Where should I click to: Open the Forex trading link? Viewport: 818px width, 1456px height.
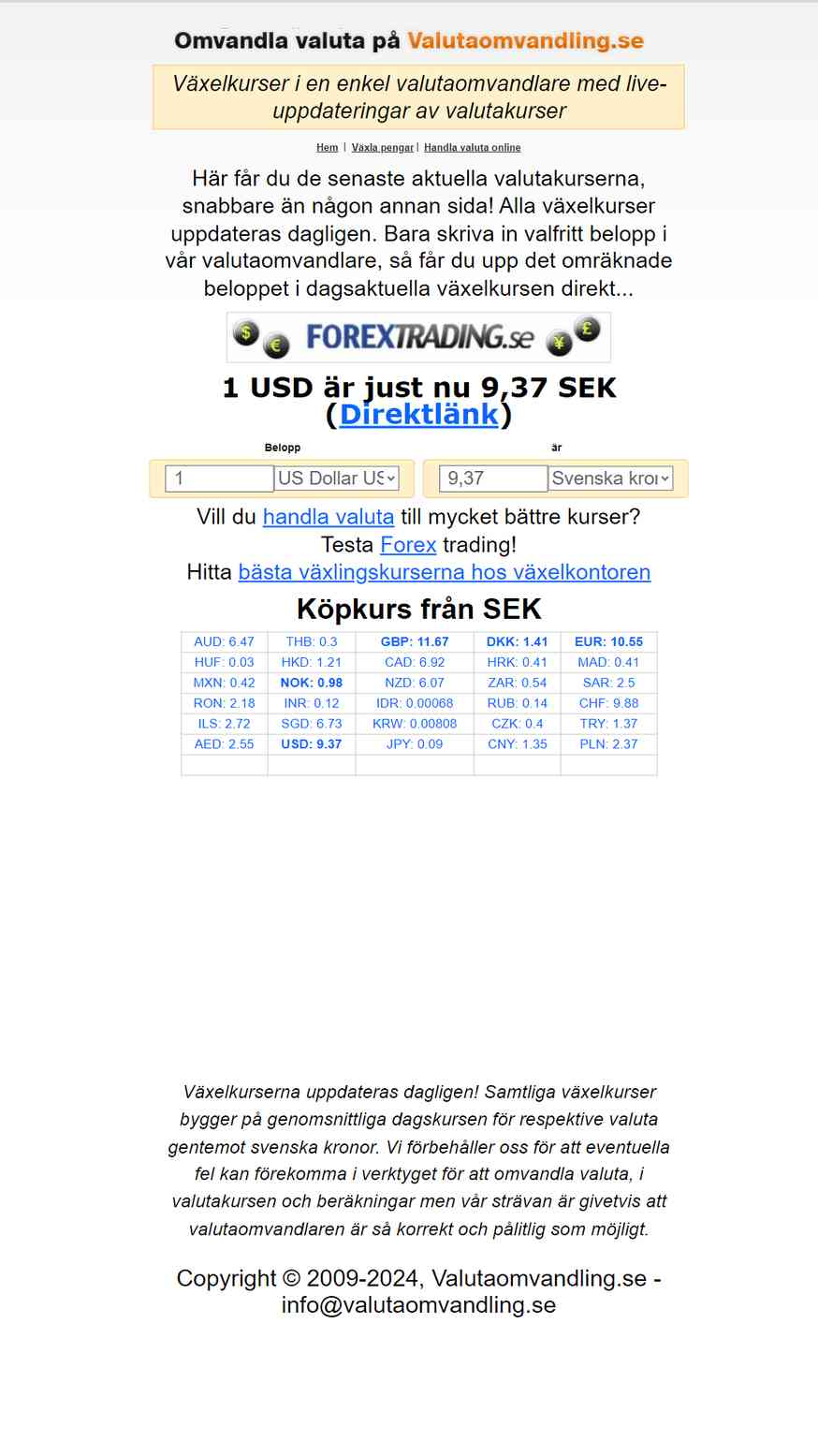pyautogui.click(x=408, y=545)
